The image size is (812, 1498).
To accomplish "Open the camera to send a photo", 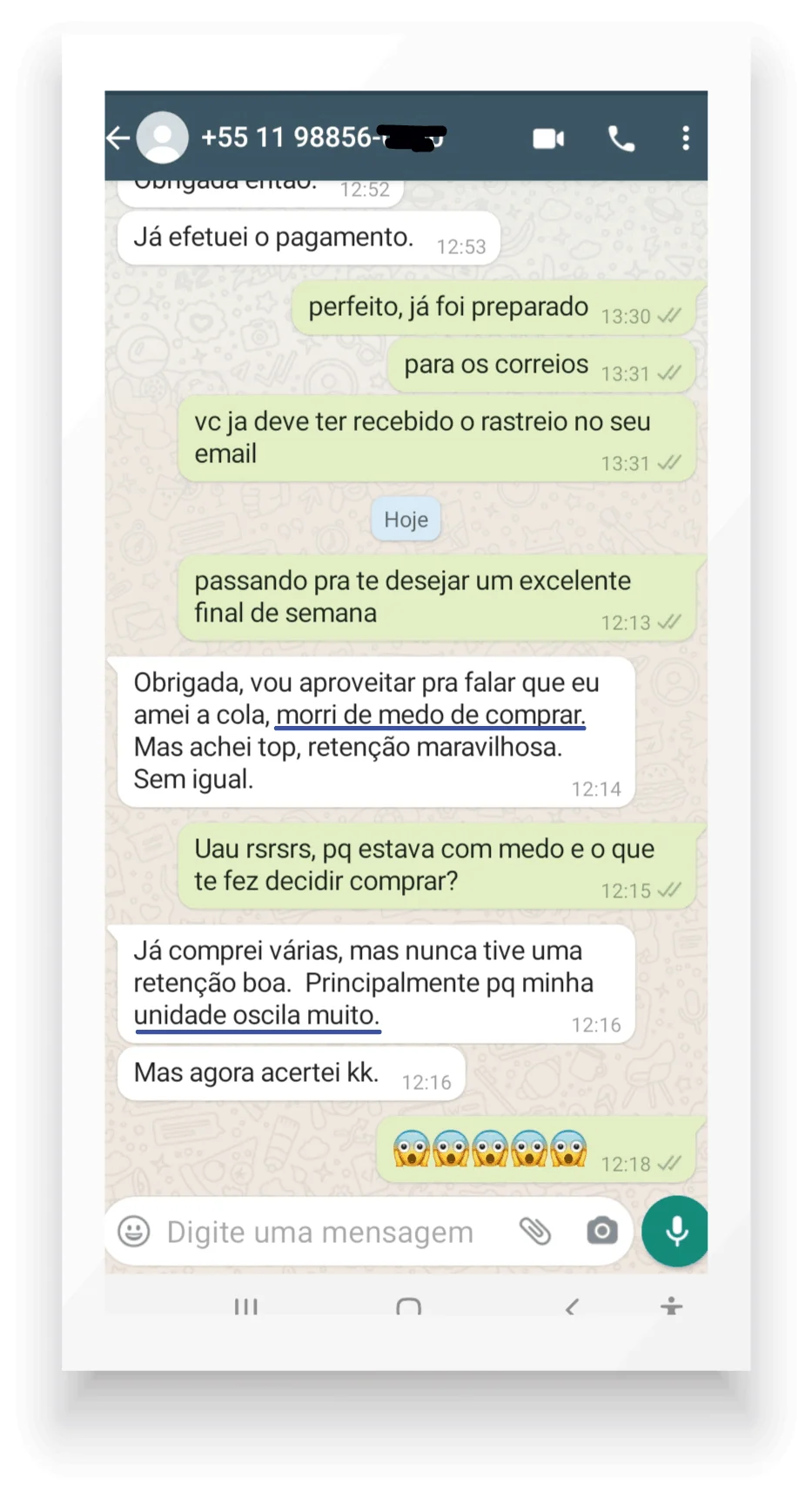I will point(601,1232).
